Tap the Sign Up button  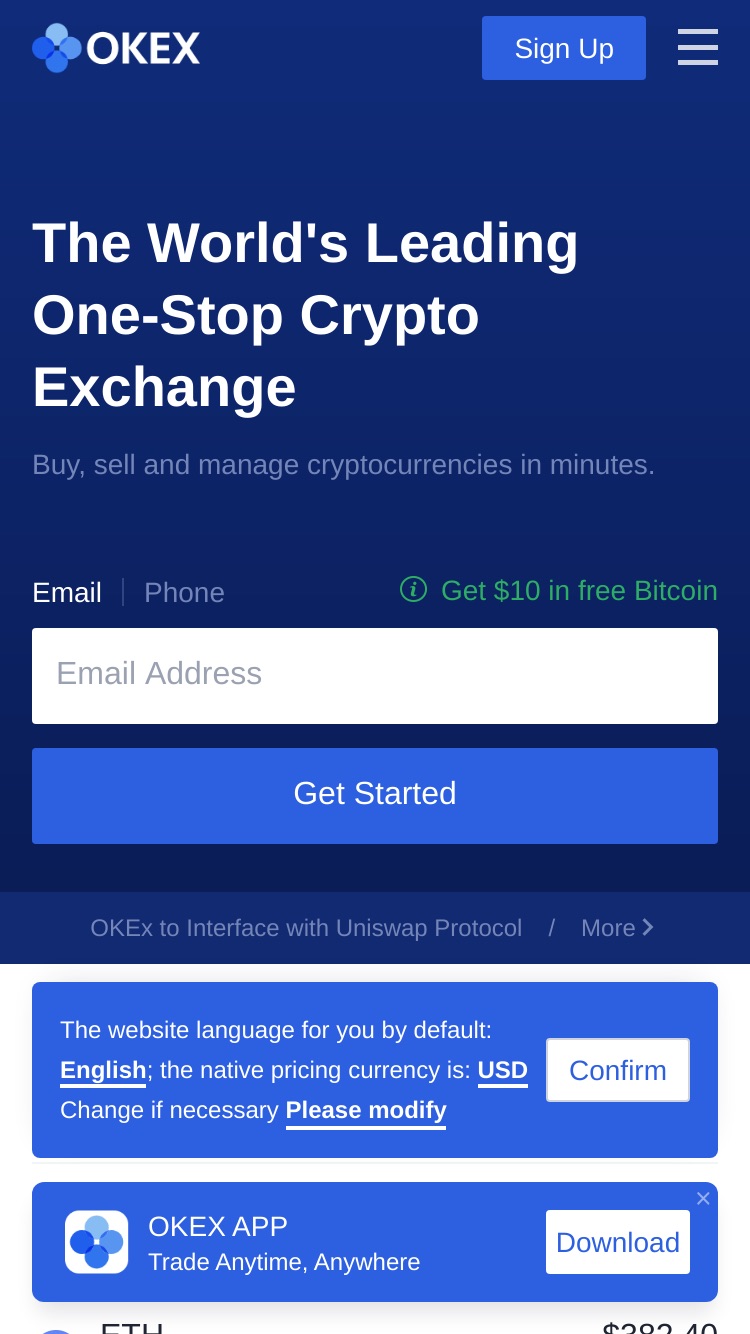564,48
